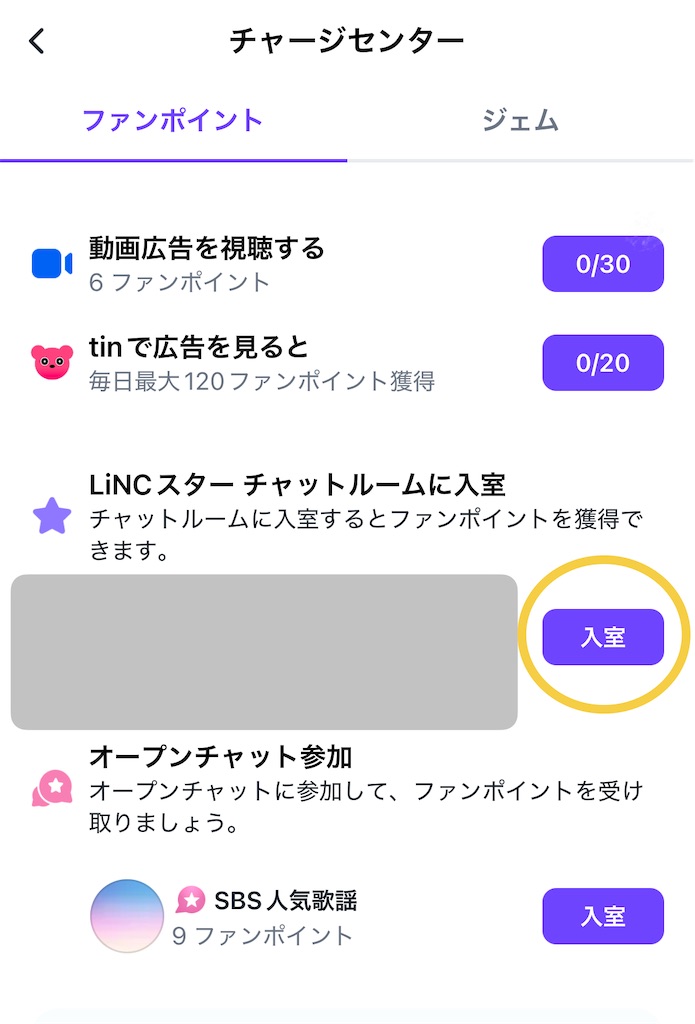
Task: Tap the 0/20 button for tin ads
Action: [x=603, y=362]
